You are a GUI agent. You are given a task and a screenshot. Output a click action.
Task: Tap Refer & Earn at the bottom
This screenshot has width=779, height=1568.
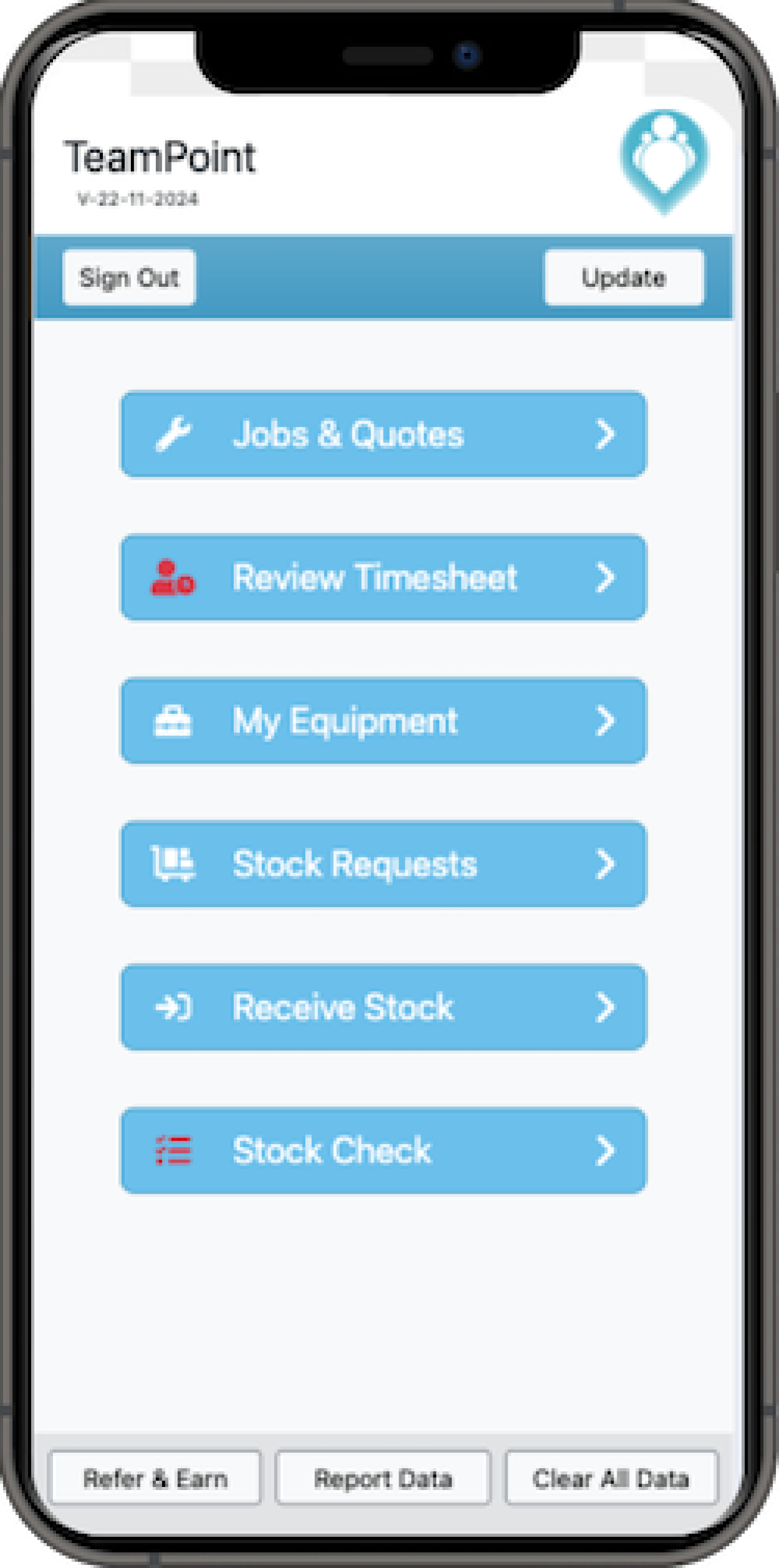(x=155, y=1478)
